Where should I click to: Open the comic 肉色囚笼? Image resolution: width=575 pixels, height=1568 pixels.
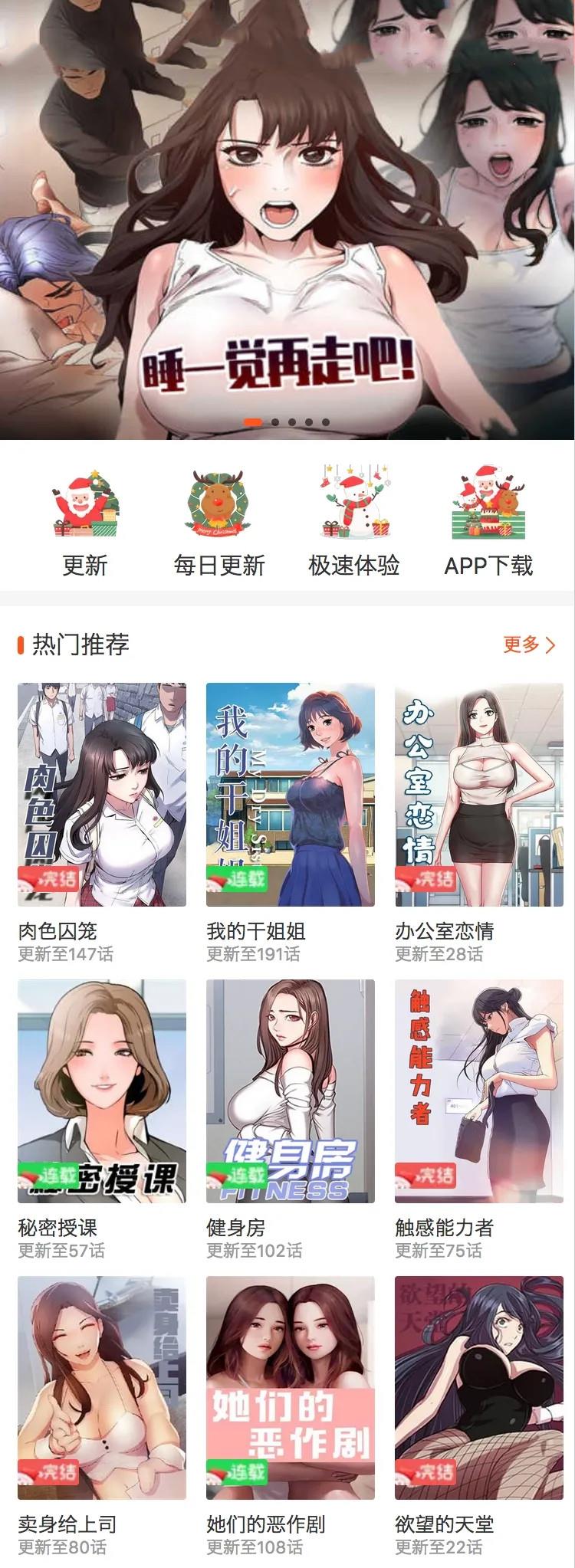102,795
